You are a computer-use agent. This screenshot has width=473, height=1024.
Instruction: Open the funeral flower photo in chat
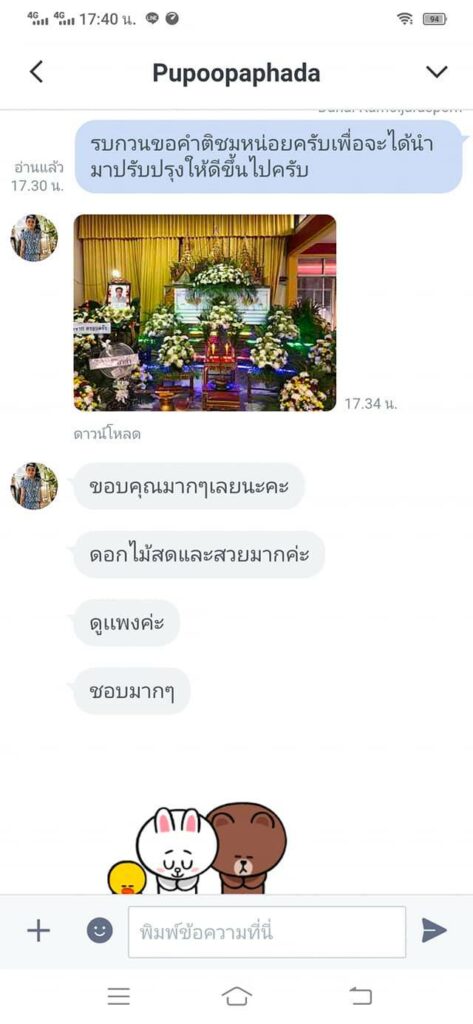[204, 313]
